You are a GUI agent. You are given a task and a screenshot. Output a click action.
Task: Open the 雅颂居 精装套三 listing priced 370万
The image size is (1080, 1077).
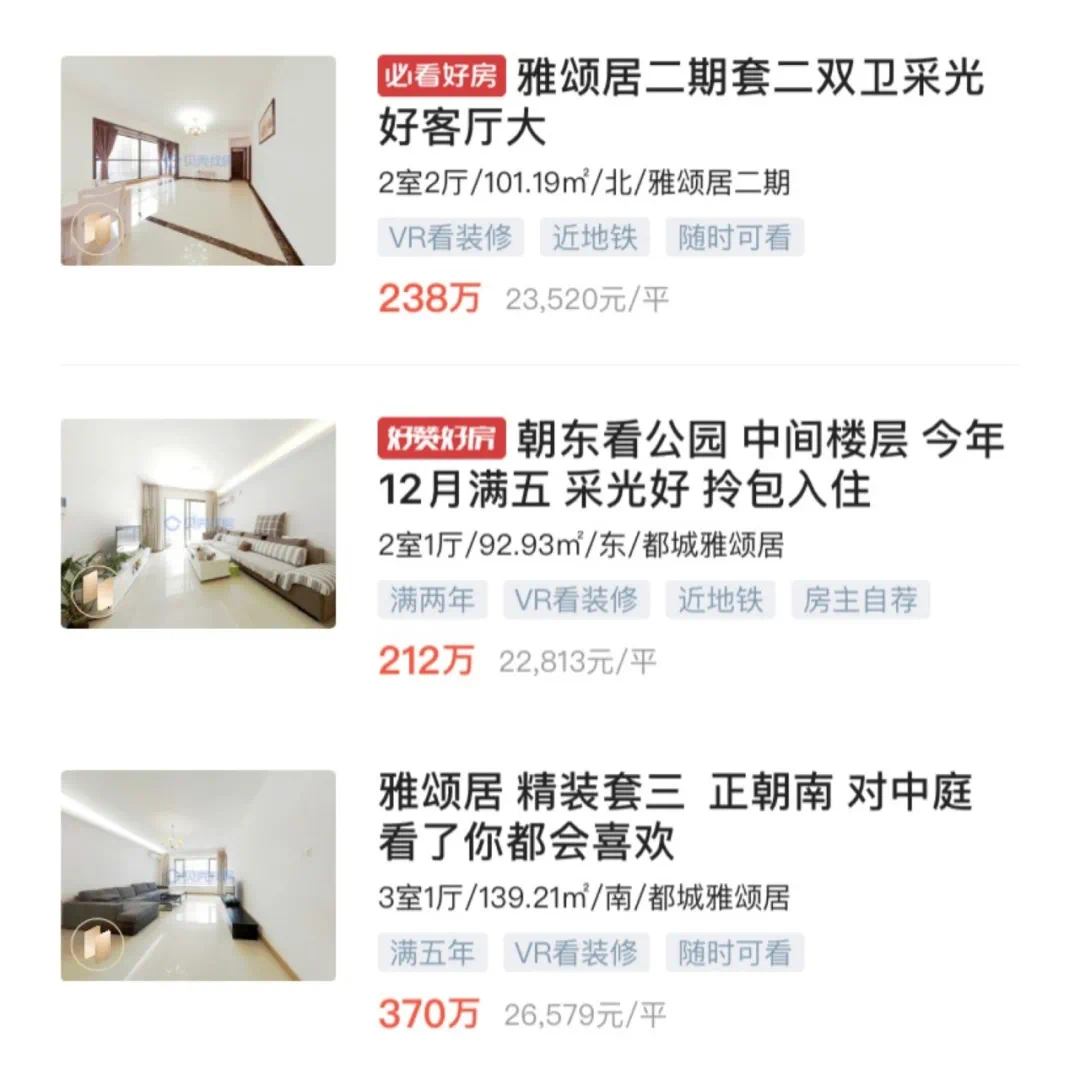(x=675, y=819)
